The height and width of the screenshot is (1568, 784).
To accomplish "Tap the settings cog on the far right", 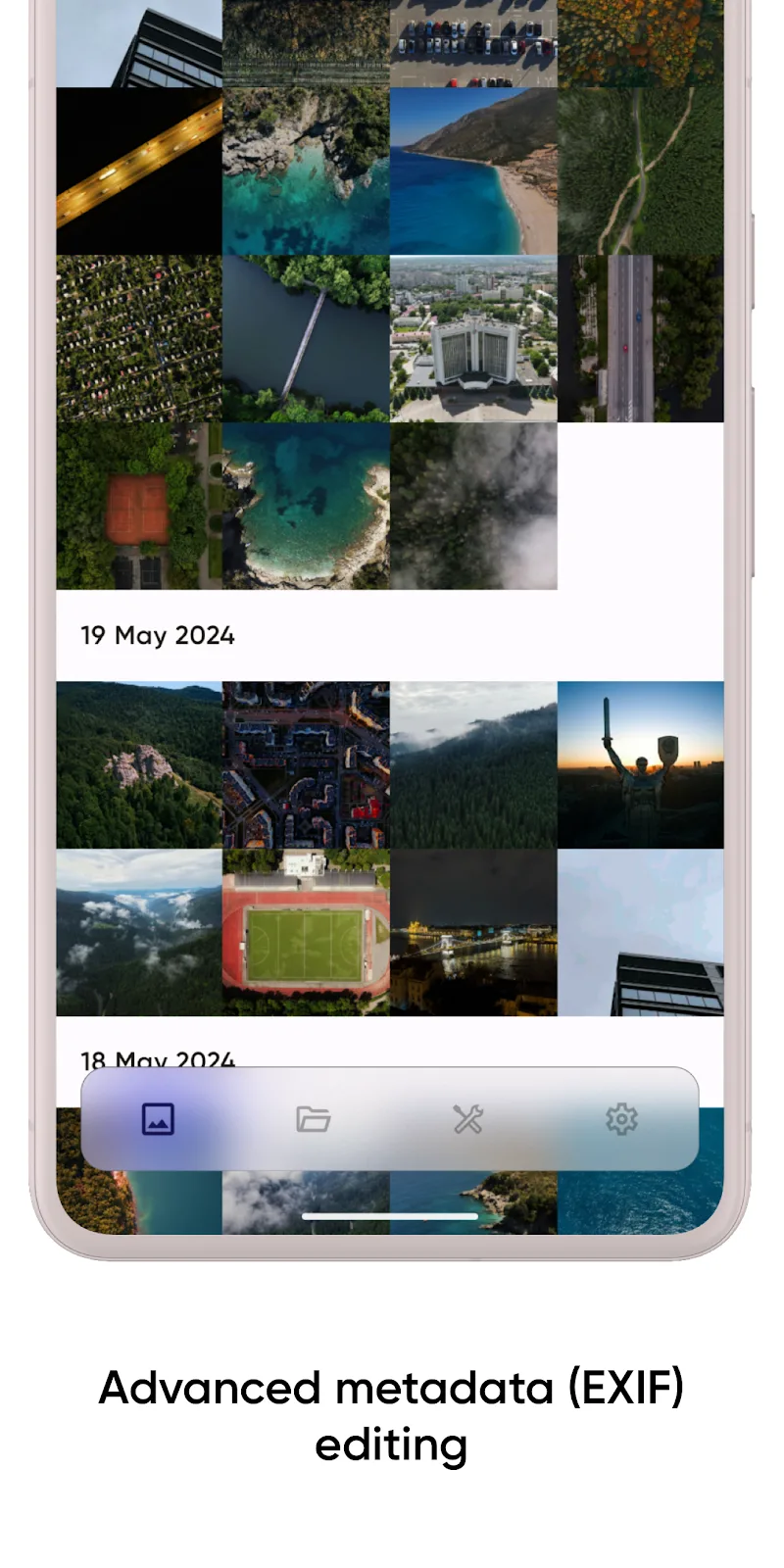I will coord(623,1117).
